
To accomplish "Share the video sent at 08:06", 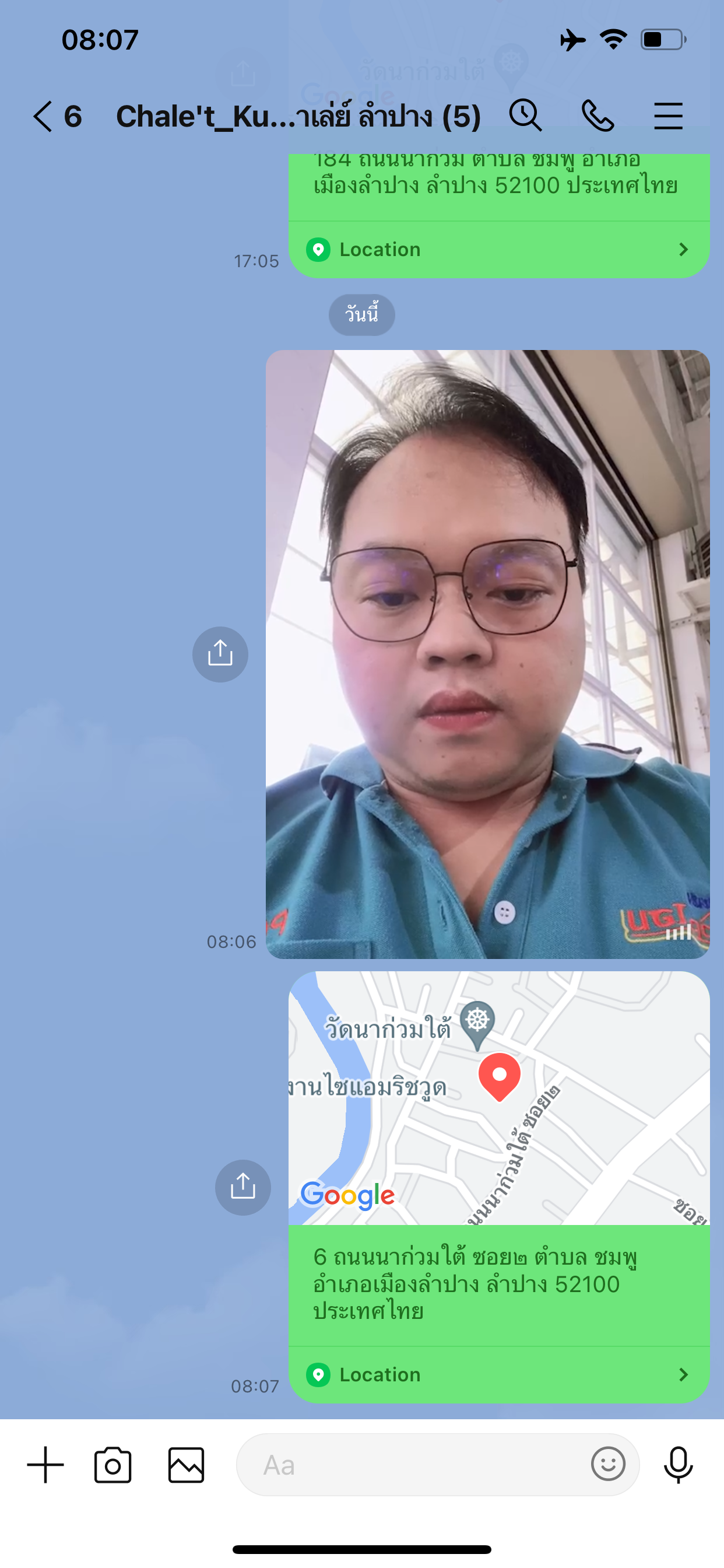I will click(x=220, y=654).
